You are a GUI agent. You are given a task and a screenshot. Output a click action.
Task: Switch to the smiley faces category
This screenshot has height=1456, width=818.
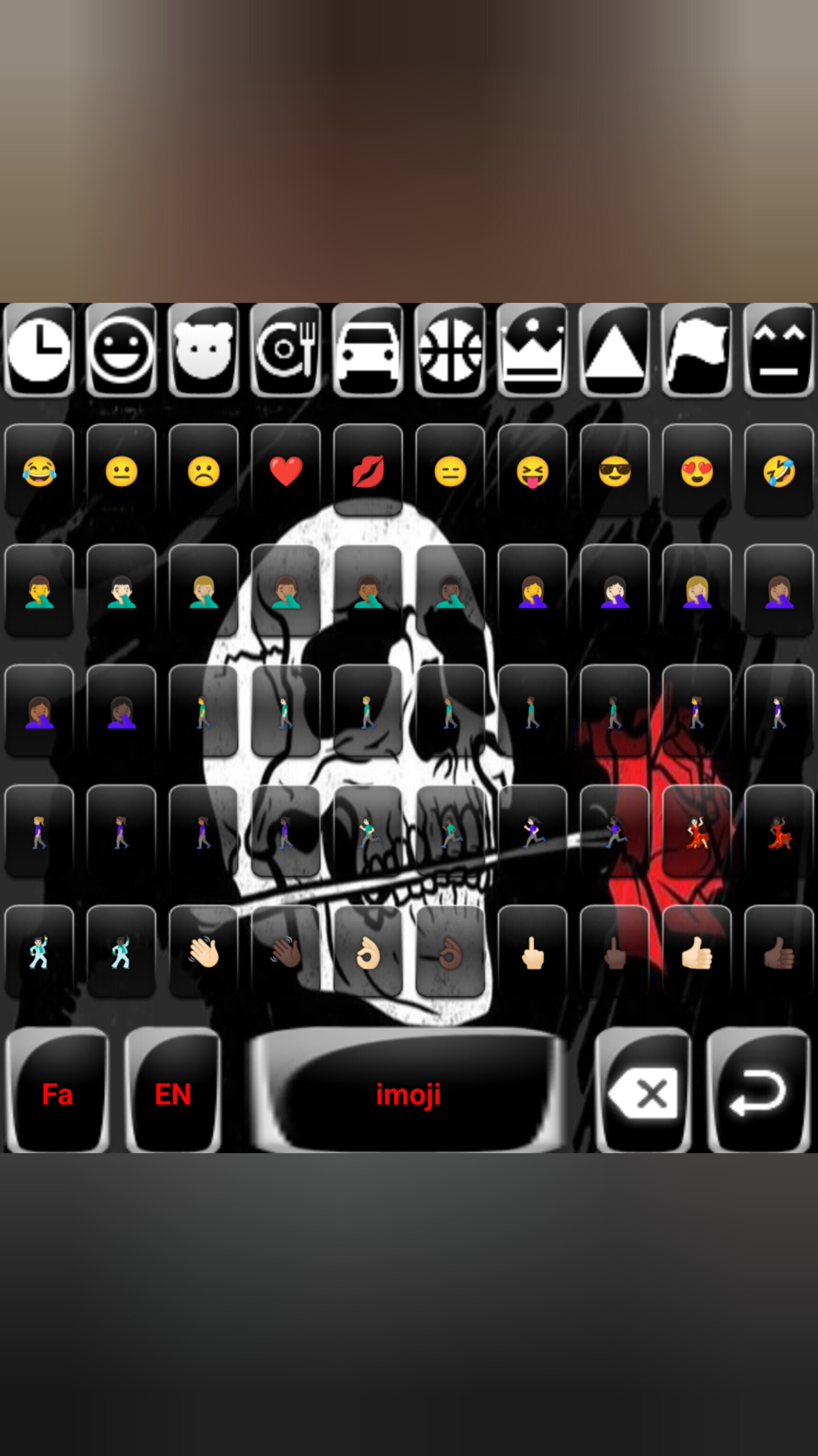coord(121,349)
